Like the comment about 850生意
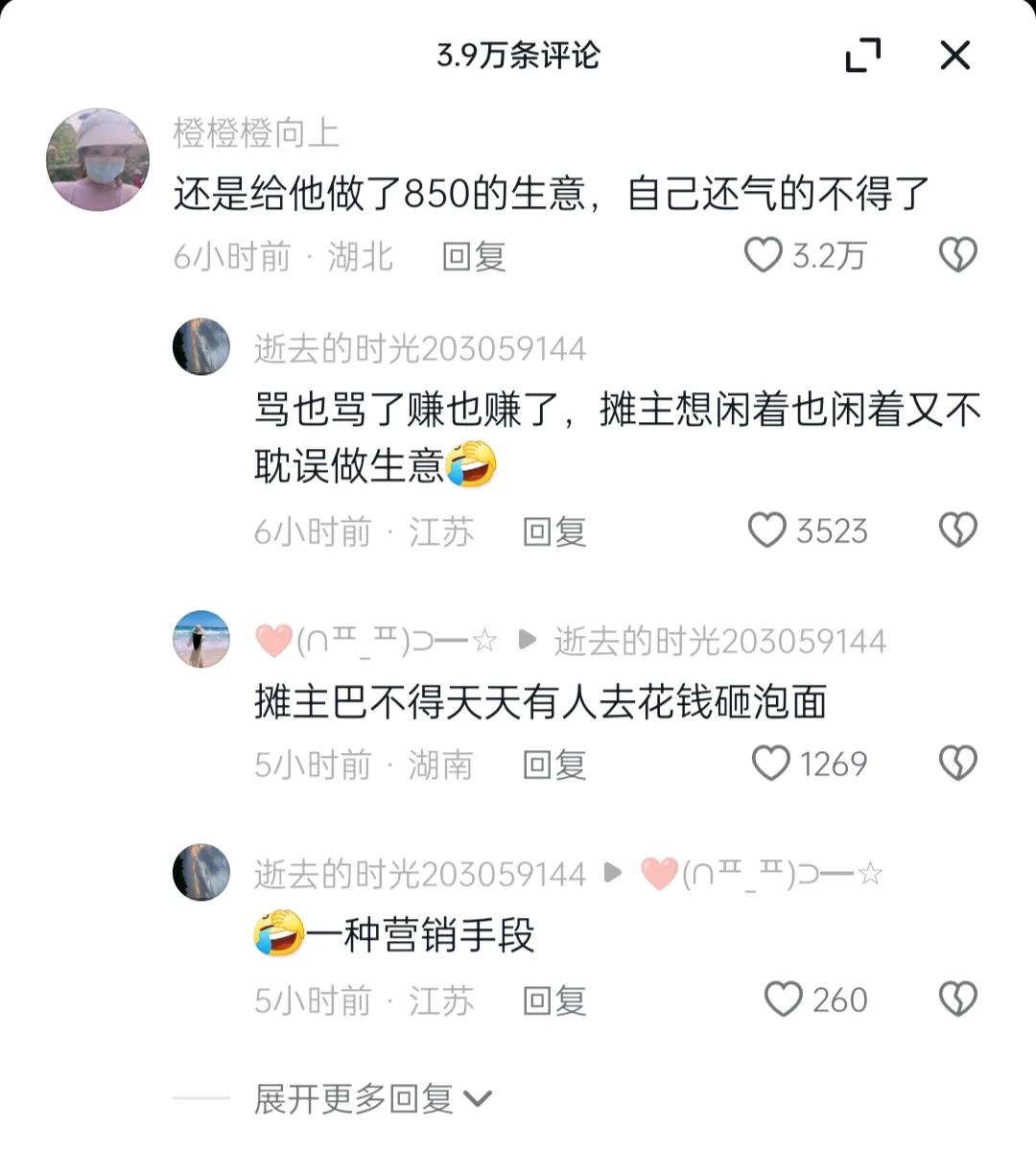 click(763, 254)
